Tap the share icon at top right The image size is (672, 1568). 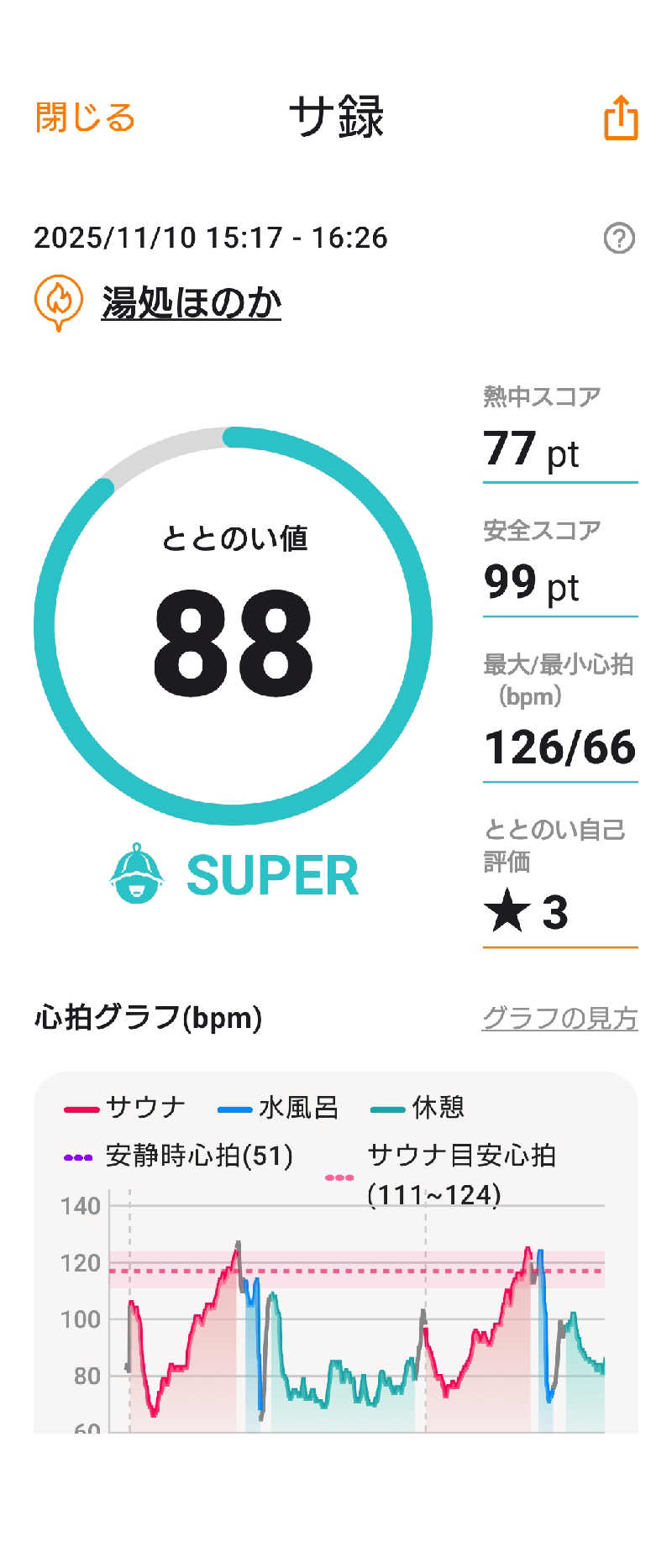(x=620, y=118)
